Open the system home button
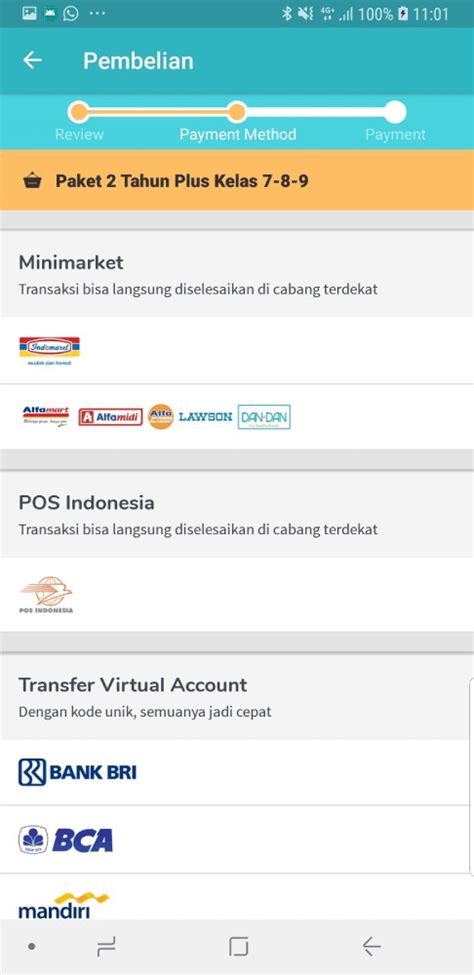 pyautogui.click(x=238, y=946)
